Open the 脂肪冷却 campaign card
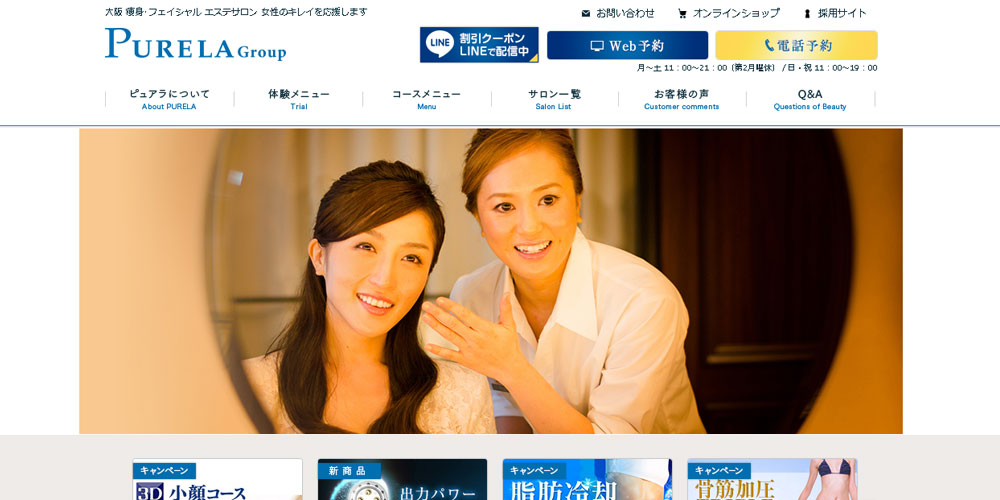The height and width of the screenshot is (500, 1000). pos(587,480)
